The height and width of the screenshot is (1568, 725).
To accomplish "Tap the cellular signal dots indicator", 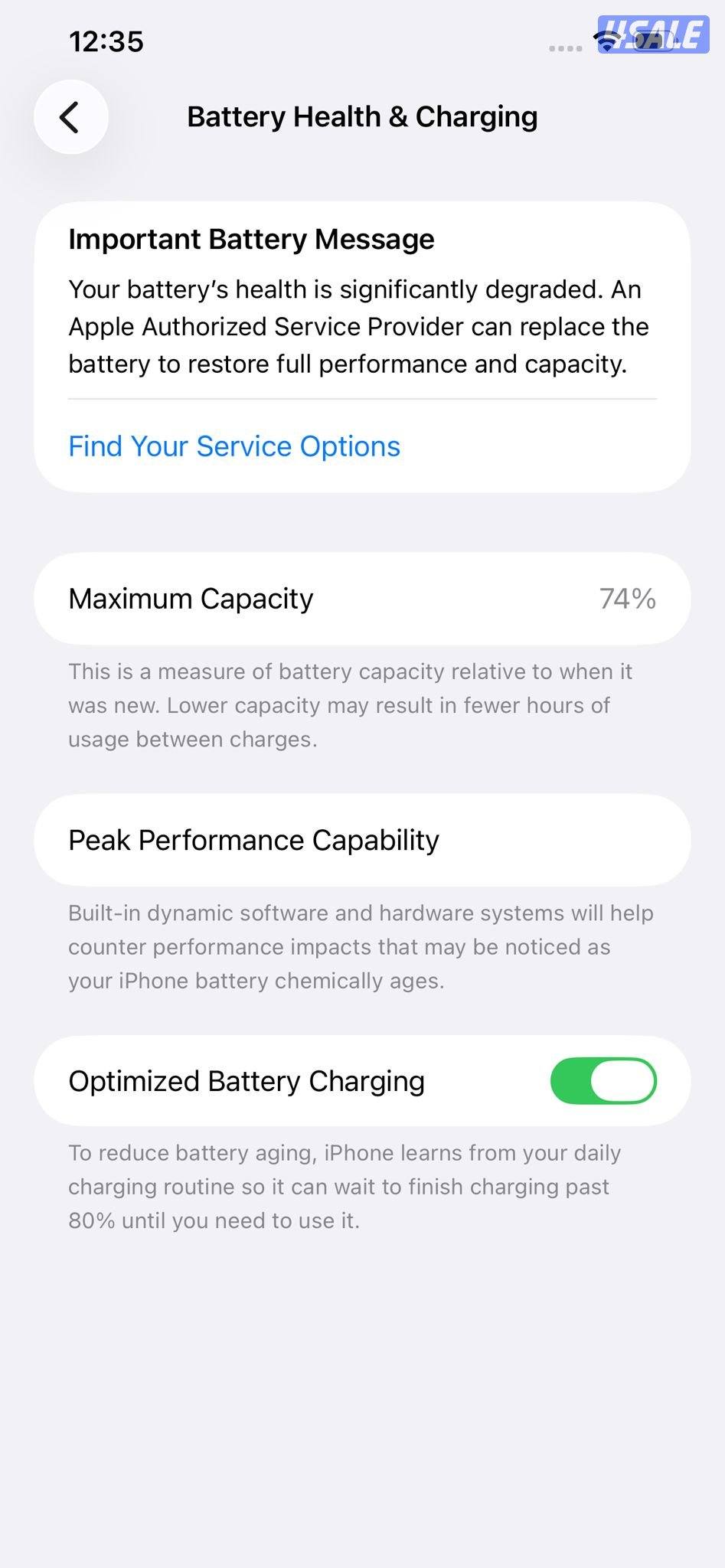I will 565,47.
